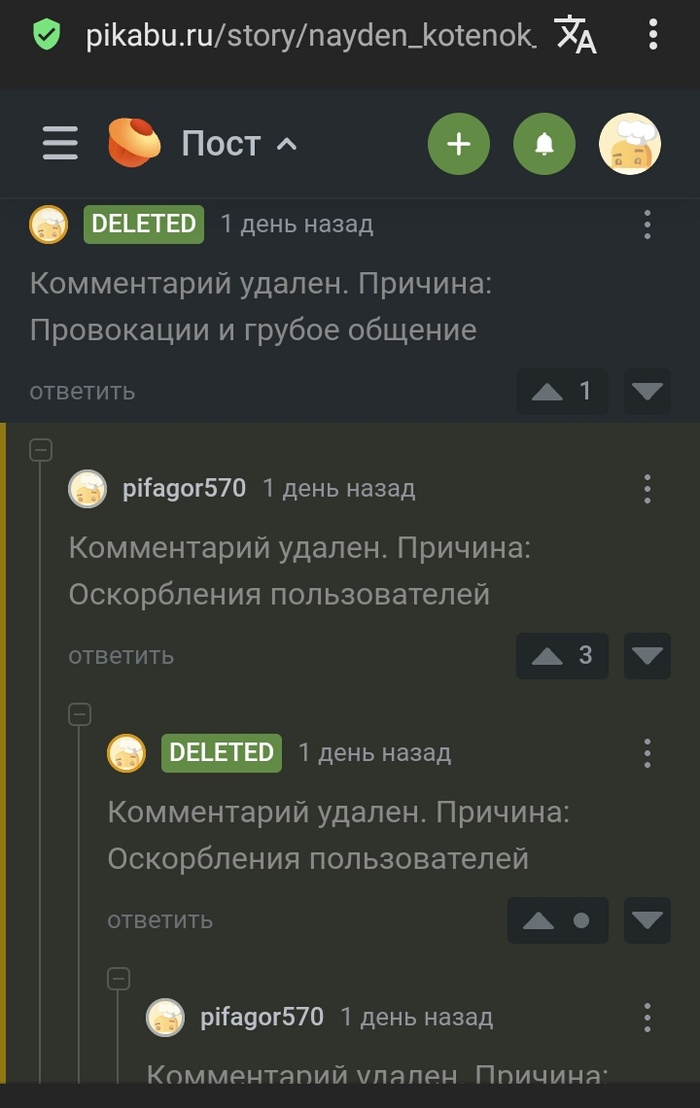The height and width of the screenshot is (1108, 700).
Task: Open options for the "Провокации и грубое общение" comment
Action: (647, 224)
